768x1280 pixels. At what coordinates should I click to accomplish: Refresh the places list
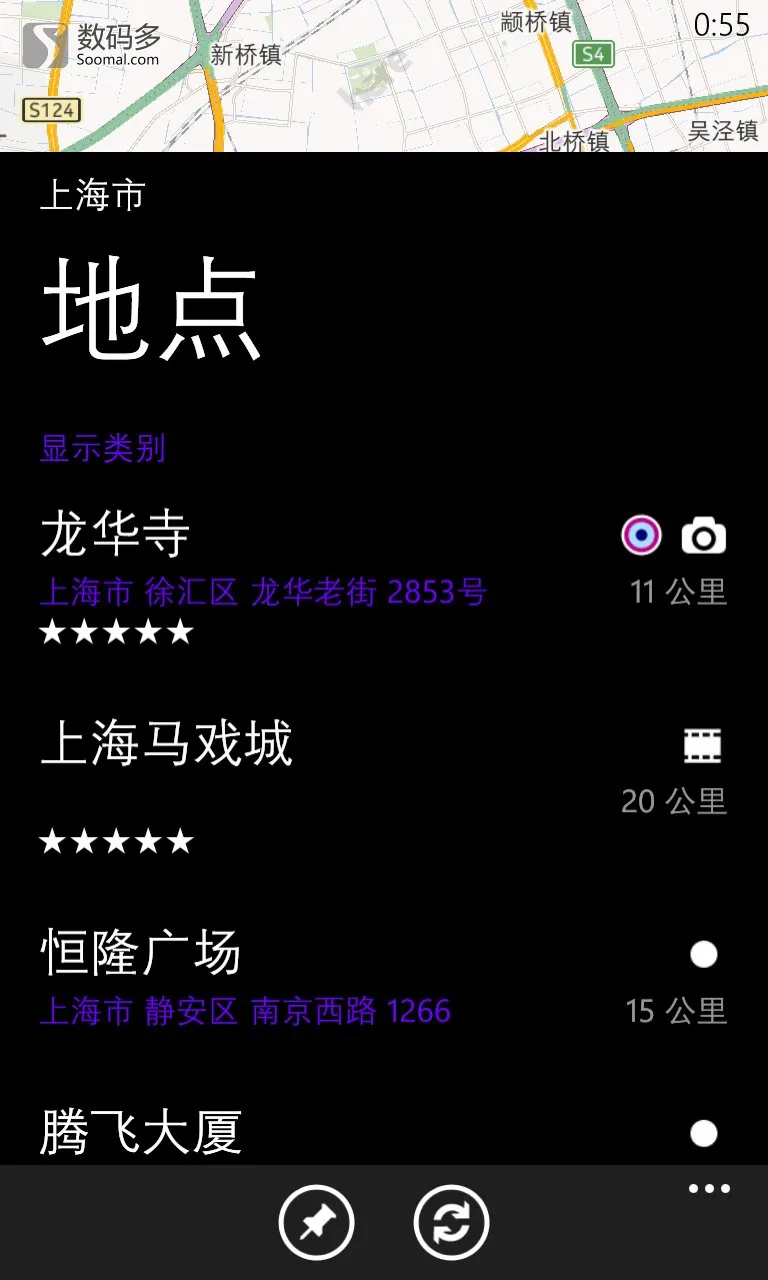(x=451, y=1222)
